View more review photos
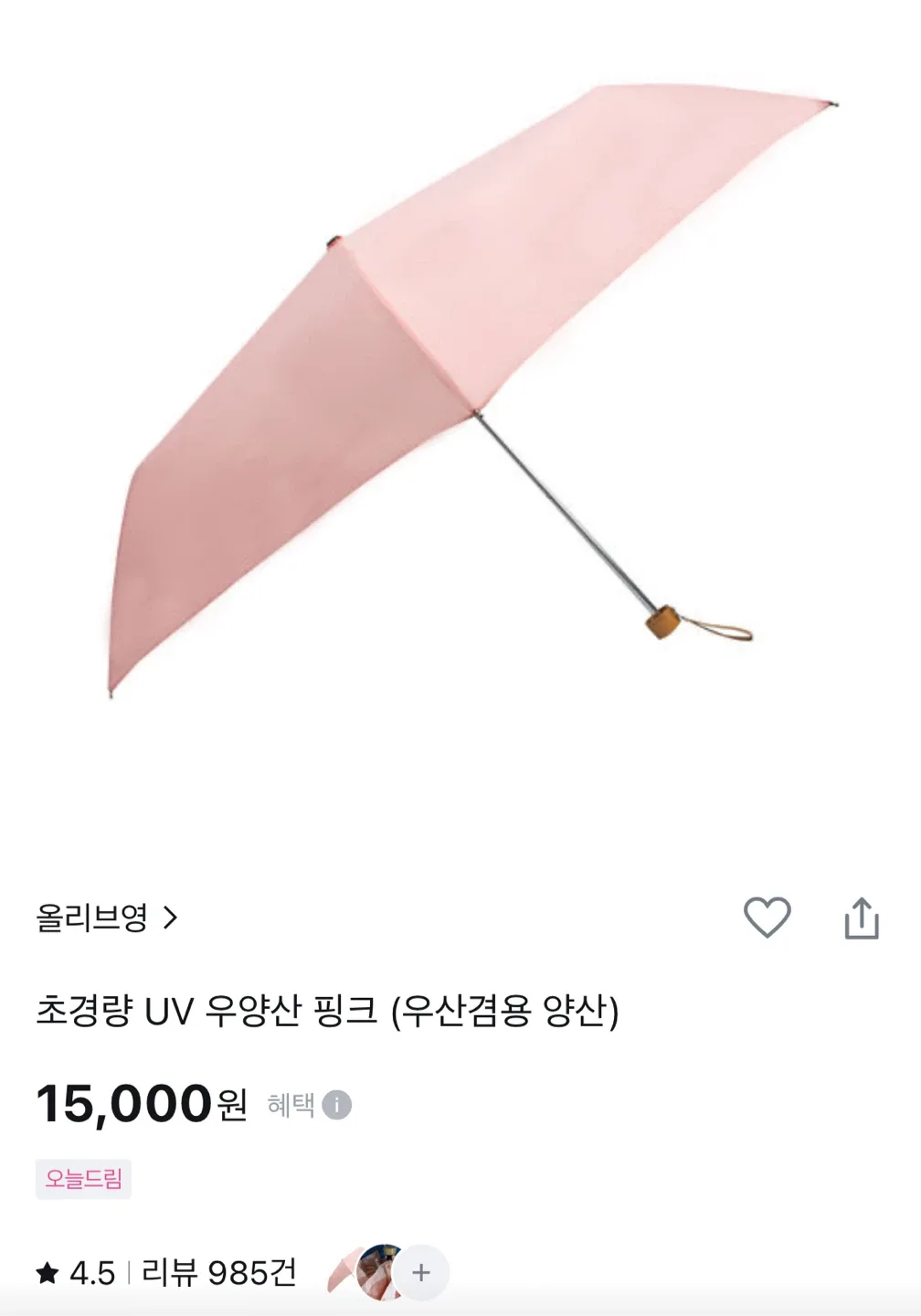This screenshot has height=1316, width=921. point(421,1272)
